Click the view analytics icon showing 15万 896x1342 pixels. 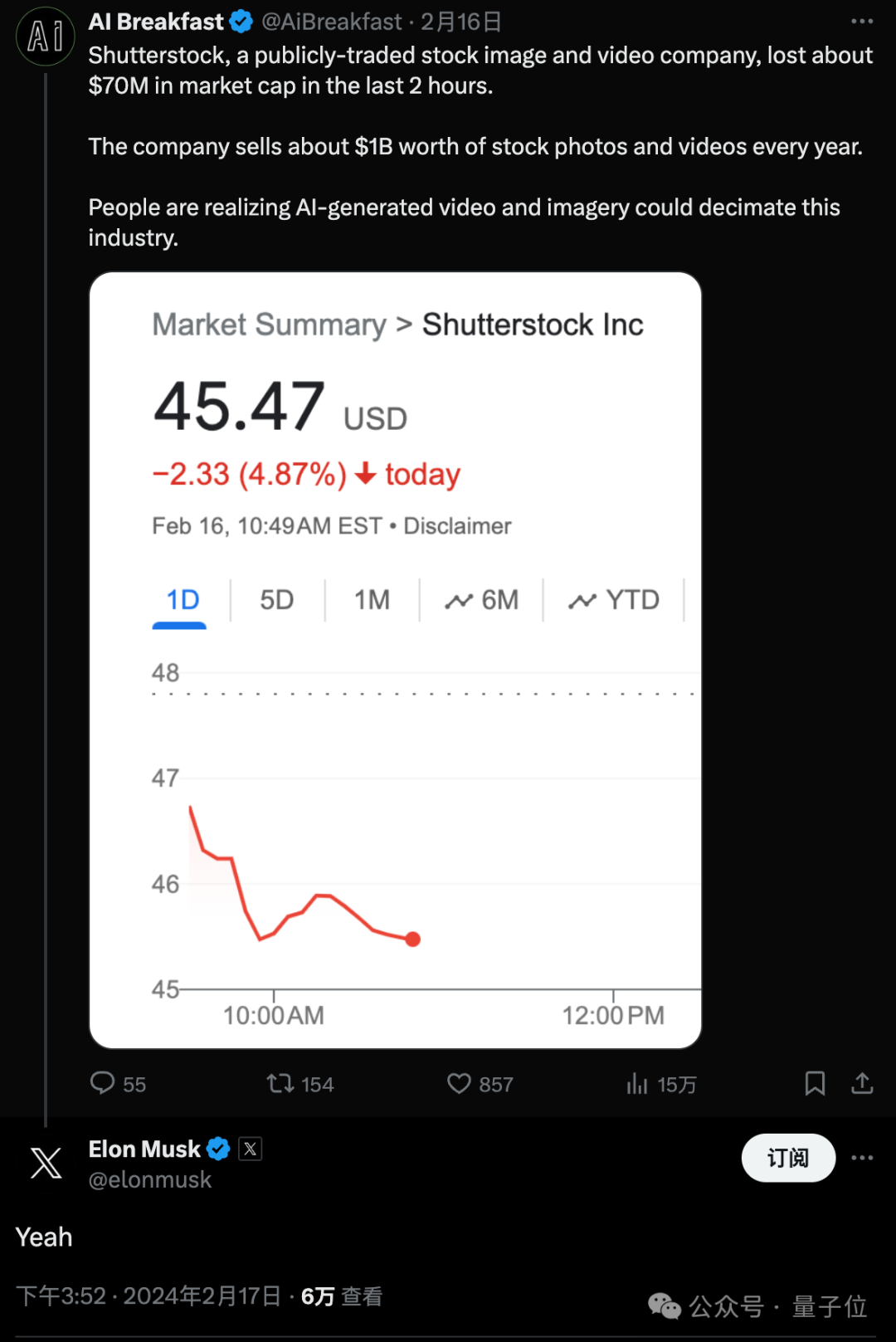pos(638,1084)
